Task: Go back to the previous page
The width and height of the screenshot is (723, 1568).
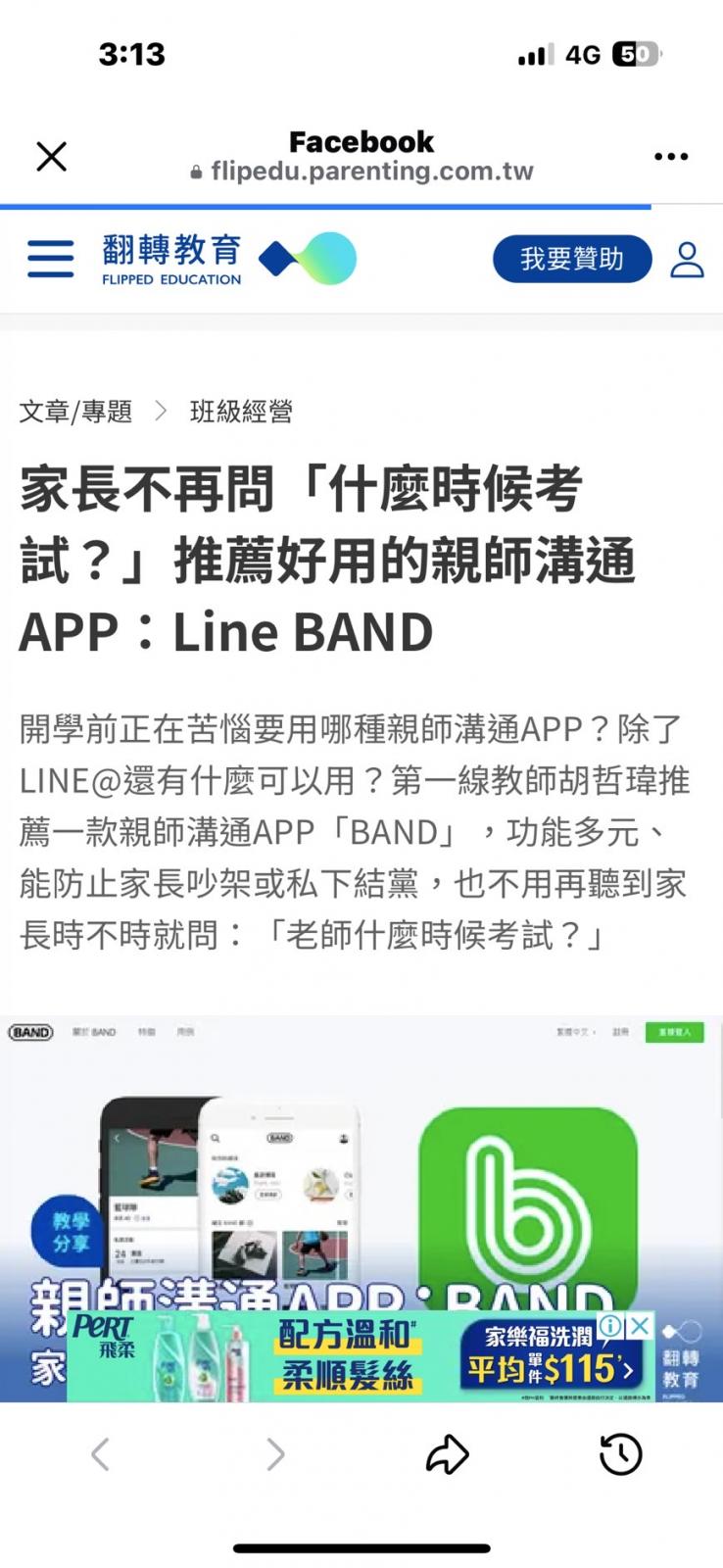Action: [x=100, y=1454]
